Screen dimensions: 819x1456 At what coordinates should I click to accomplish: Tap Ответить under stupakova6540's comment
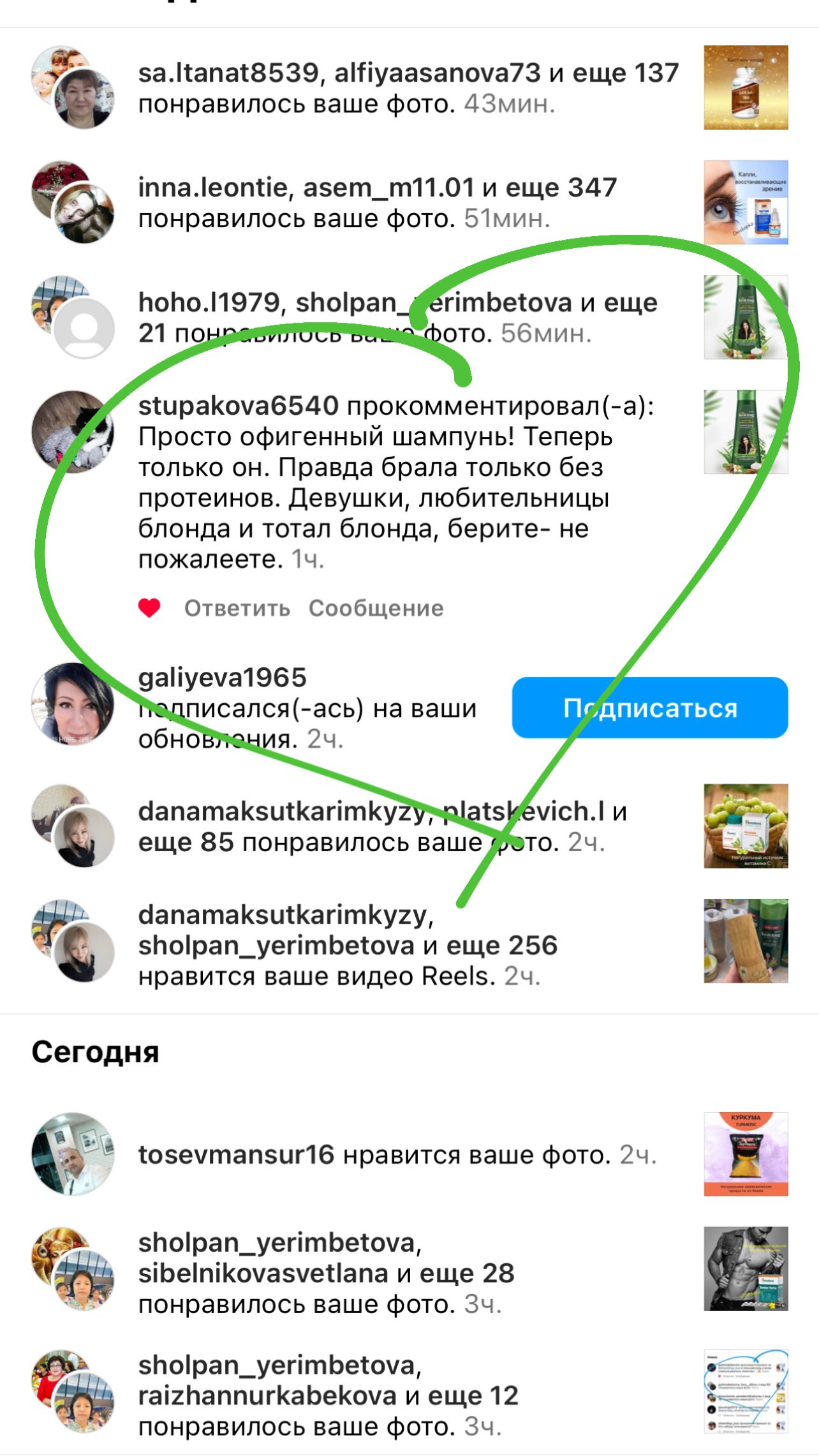coord(237,608)
